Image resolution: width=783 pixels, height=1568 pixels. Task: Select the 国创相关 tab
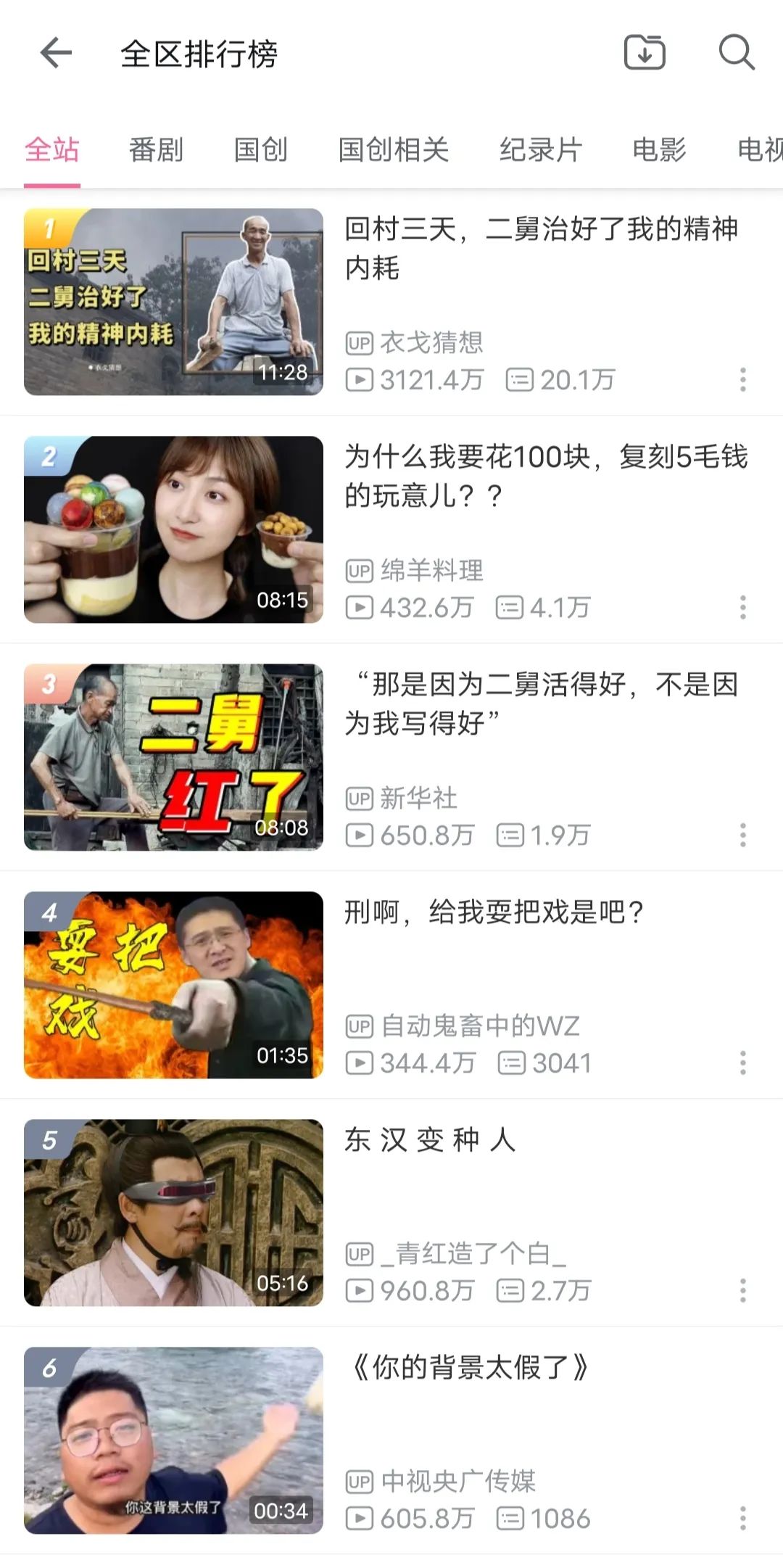click(x=394, y=150)
